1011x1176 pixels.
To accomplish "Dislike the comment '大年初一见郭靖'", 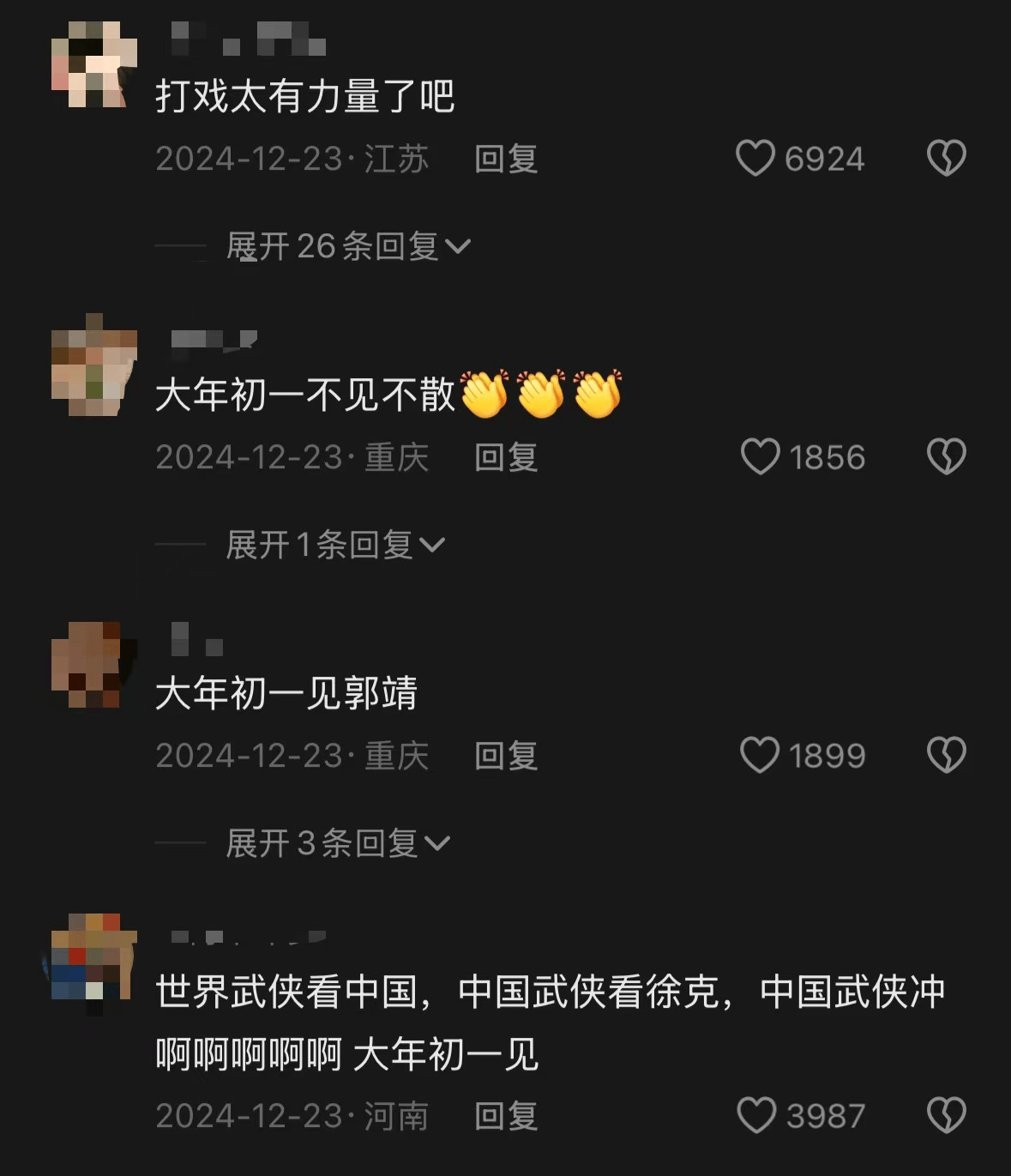I will [946, 756].
